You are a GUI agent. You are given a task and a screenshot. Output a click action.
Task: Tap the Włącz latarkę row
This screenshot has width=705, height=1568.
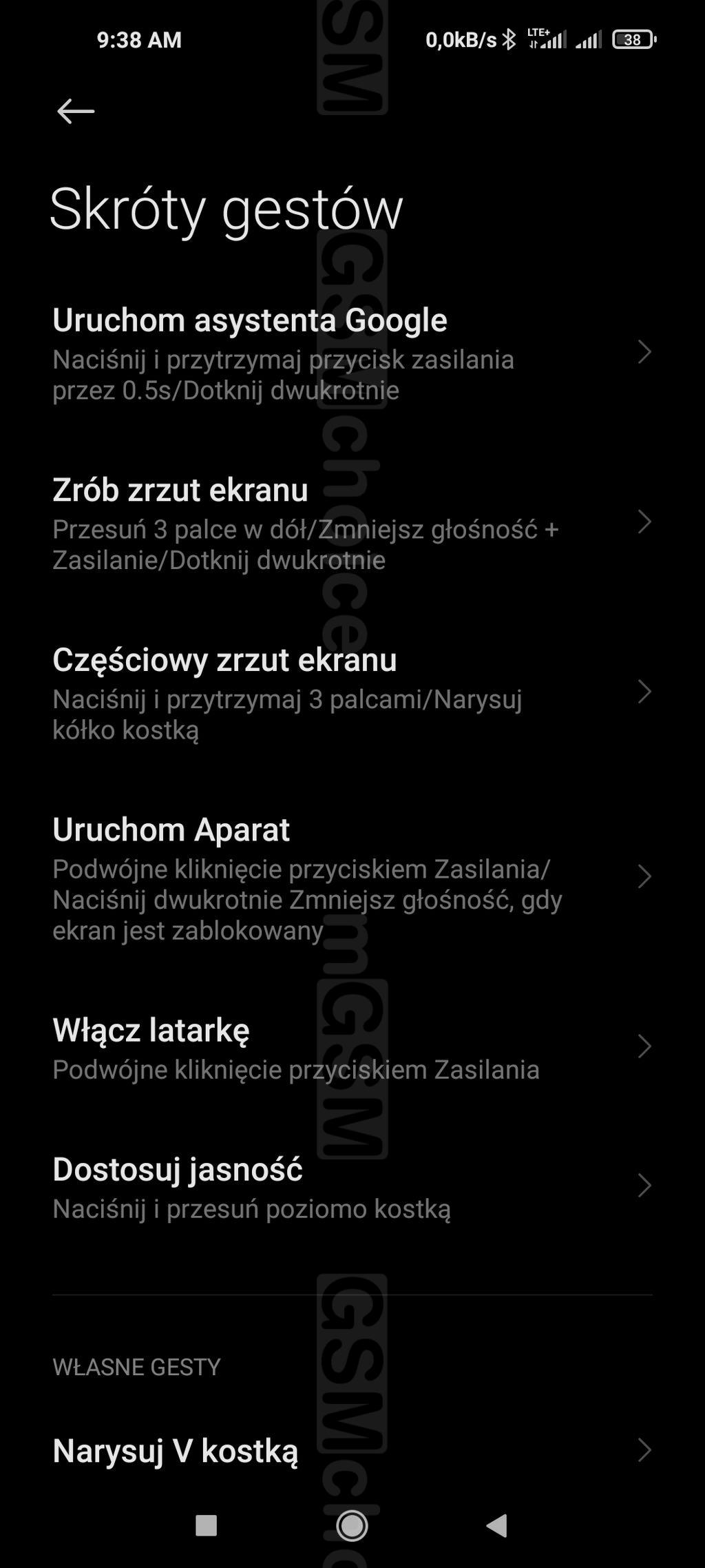point(351,1047)
